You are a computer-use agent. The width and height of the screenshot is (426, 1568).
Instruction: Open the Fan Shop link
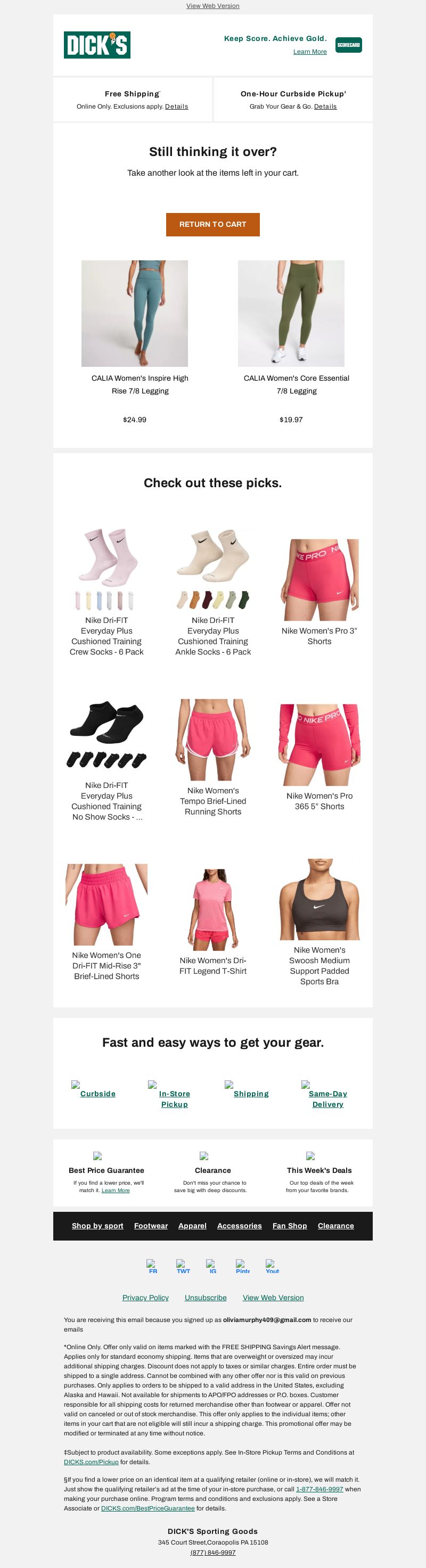tap(290, 1226)
